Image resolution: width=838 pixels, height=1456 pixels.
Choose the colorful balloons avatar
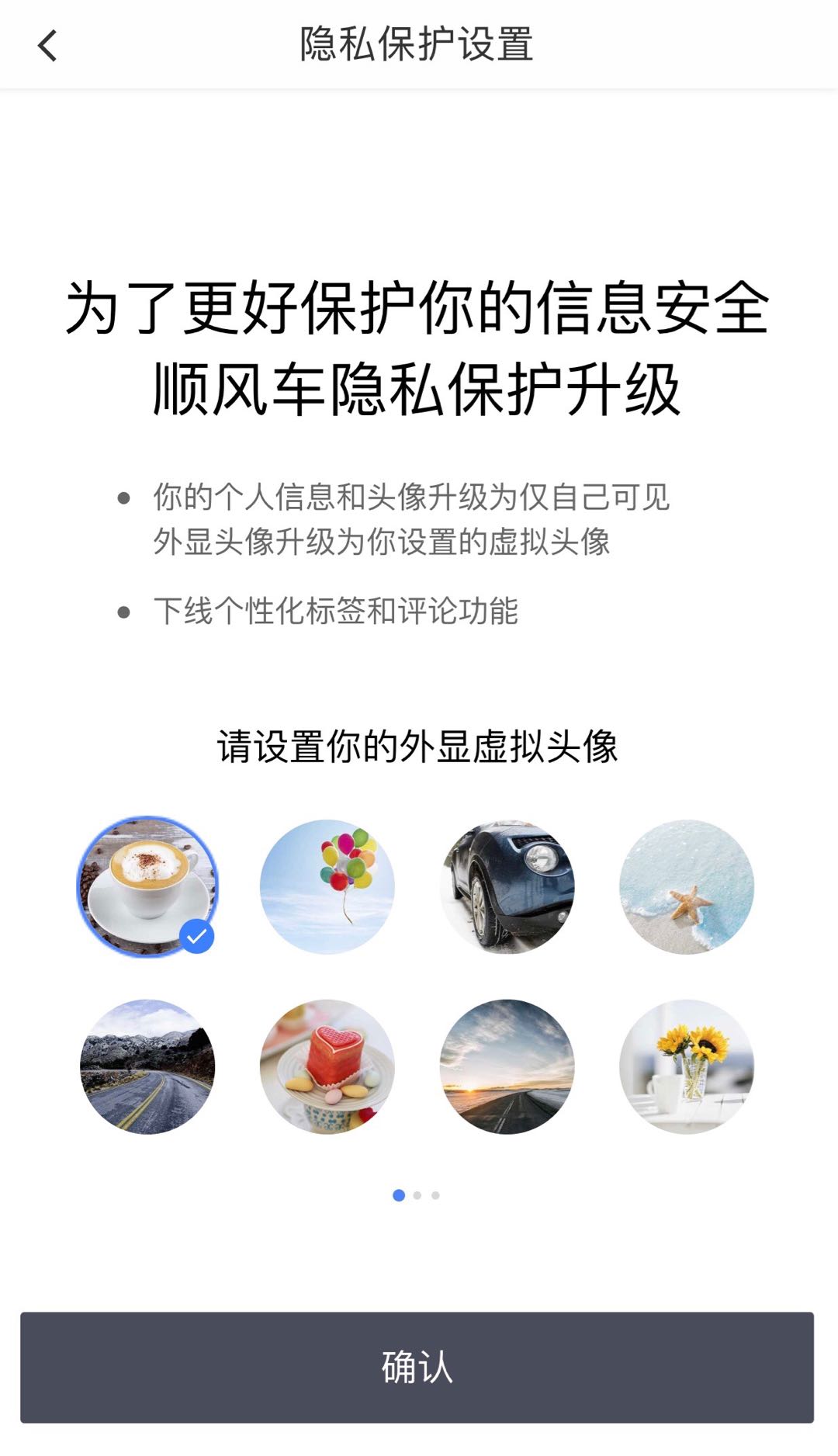(x=327, y=886)
